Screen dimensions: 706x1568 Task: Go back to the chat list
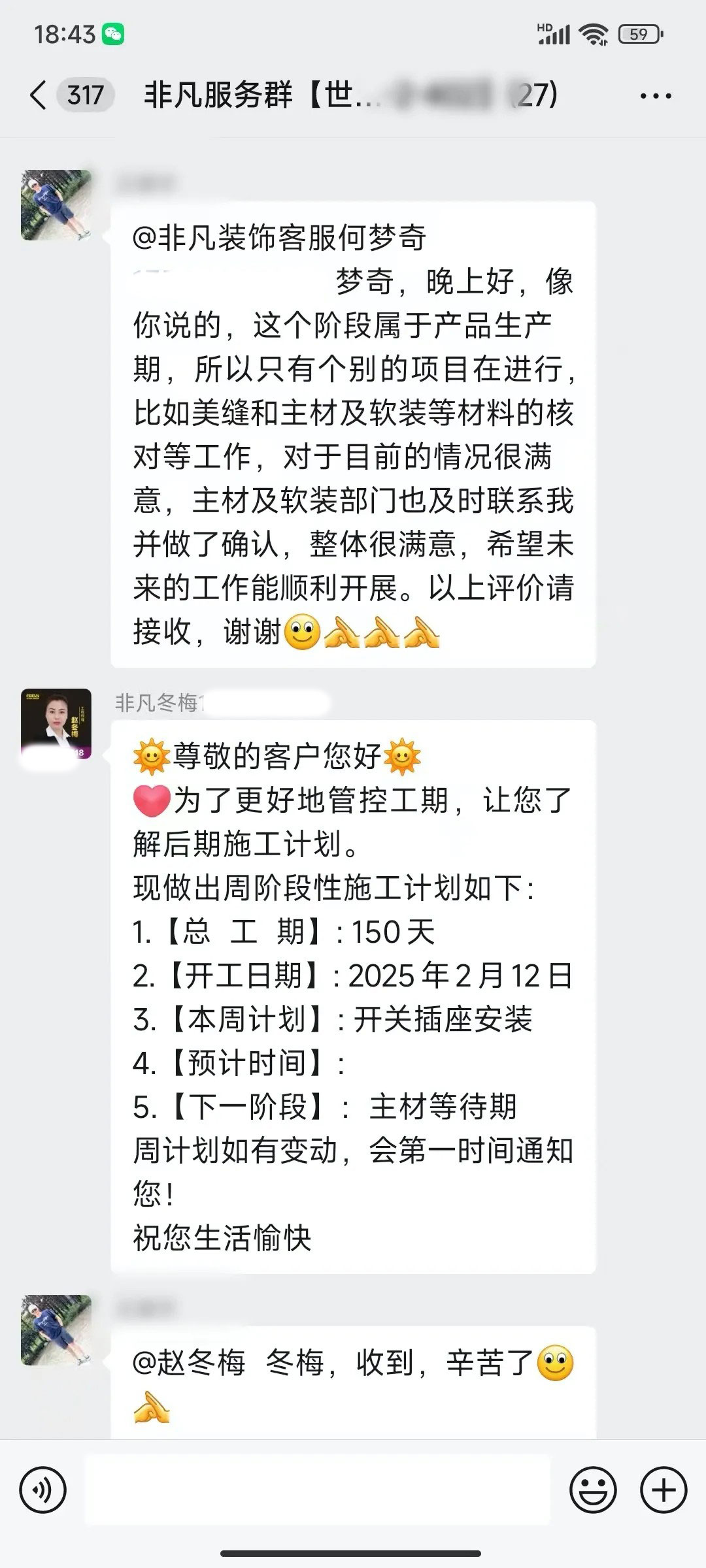pyautogui.click(x=39, y=95)
